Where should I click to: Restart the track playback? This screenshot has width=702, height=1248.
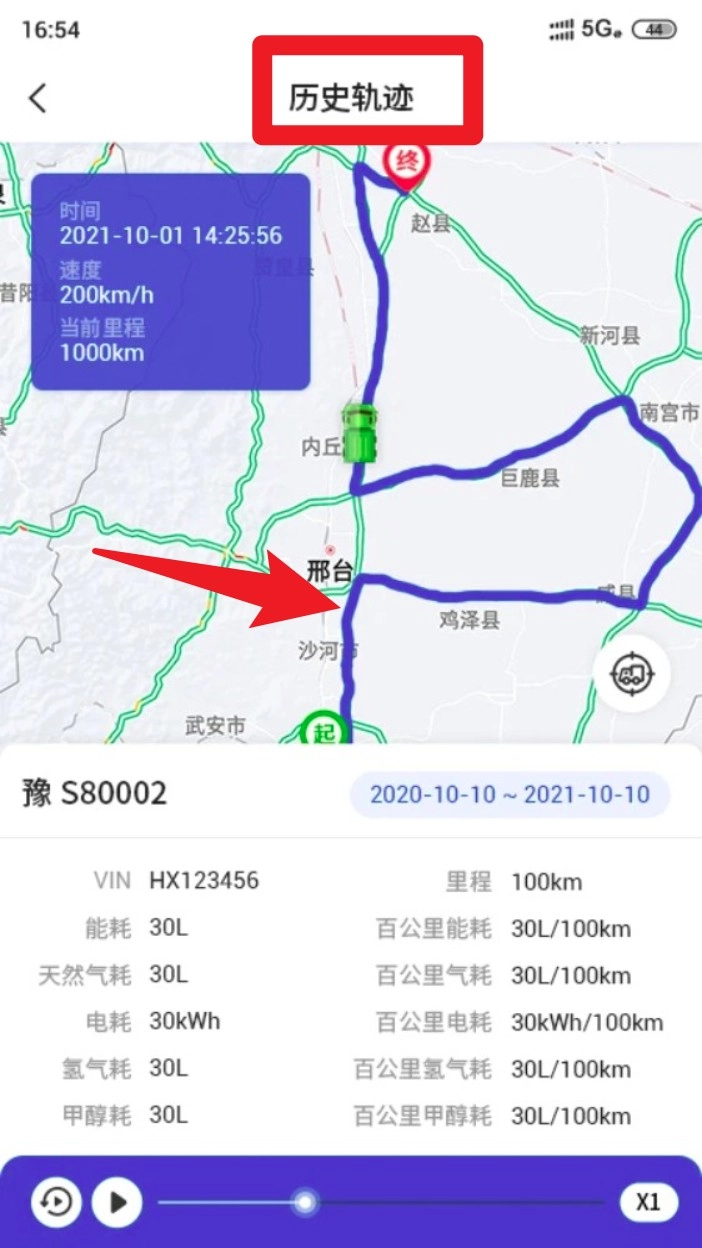[x=56, y=1201]
